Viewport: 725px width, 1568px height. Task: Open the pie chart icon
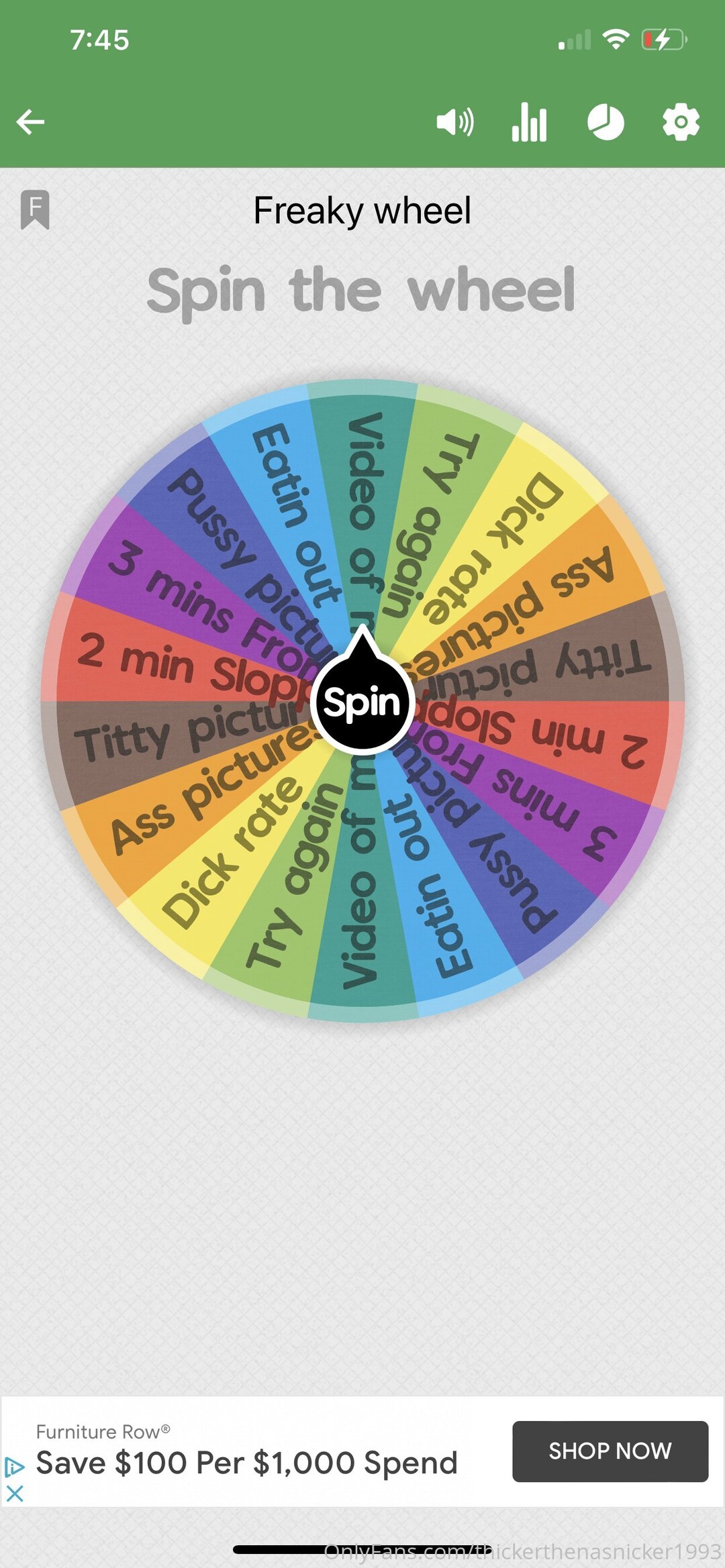[x=606, y=122]
